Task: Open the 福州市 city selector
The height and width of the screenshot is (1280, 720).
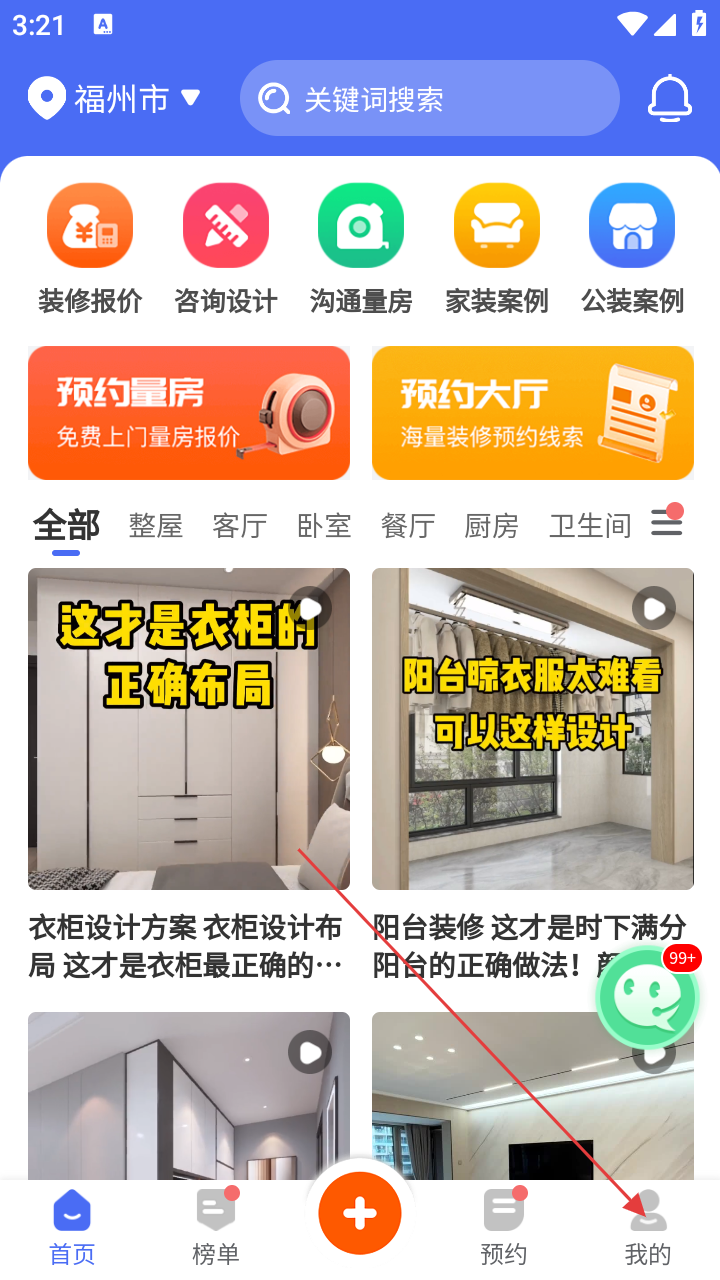Action: pos(114,99)
